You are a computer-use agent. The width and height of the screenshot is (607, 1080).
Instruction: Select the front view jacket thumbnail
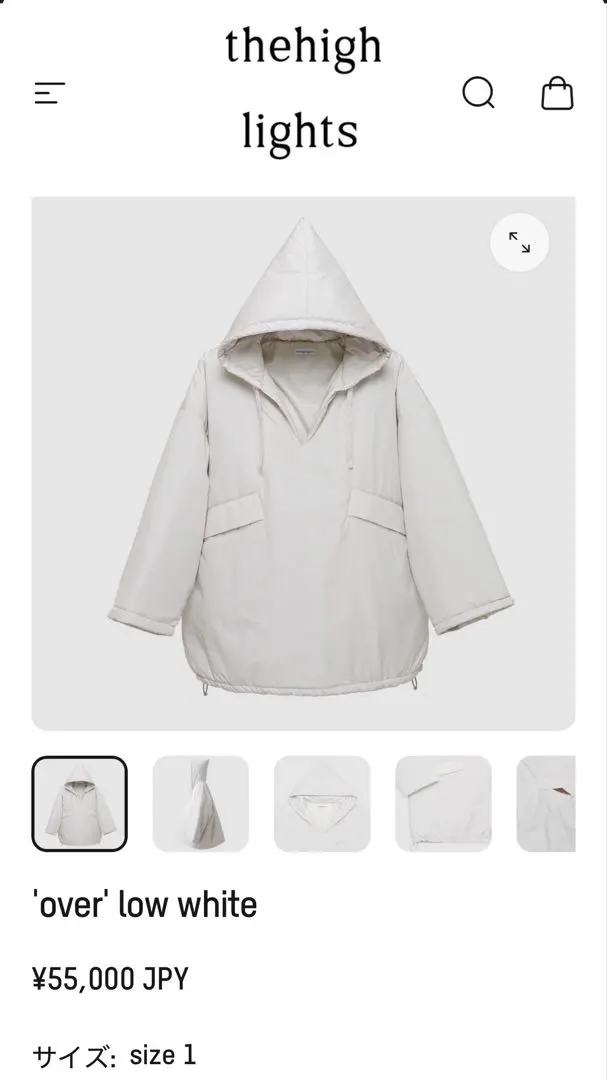pos(80,804)
